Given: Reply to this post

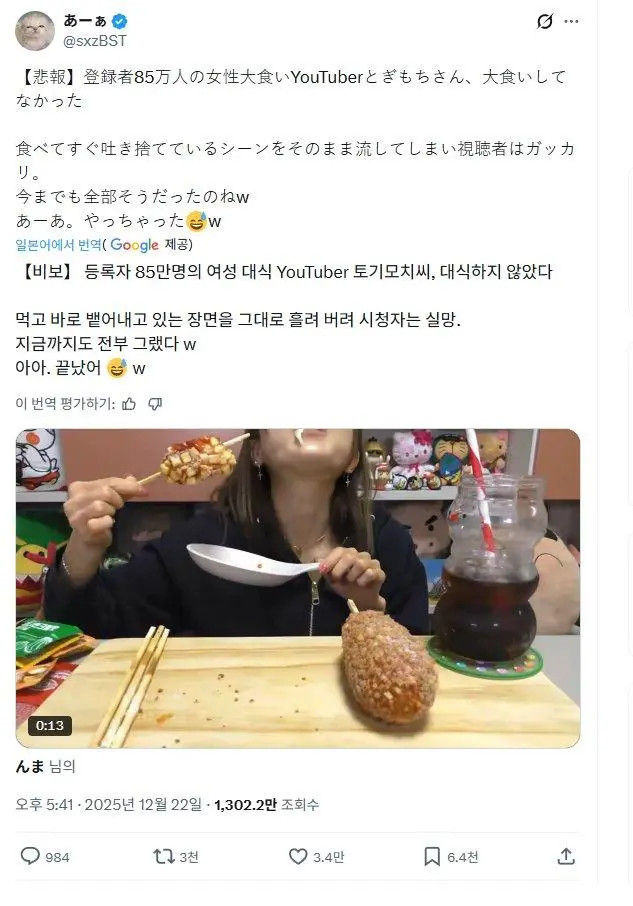Looking at the screenshot, I should tap(31, 856).
